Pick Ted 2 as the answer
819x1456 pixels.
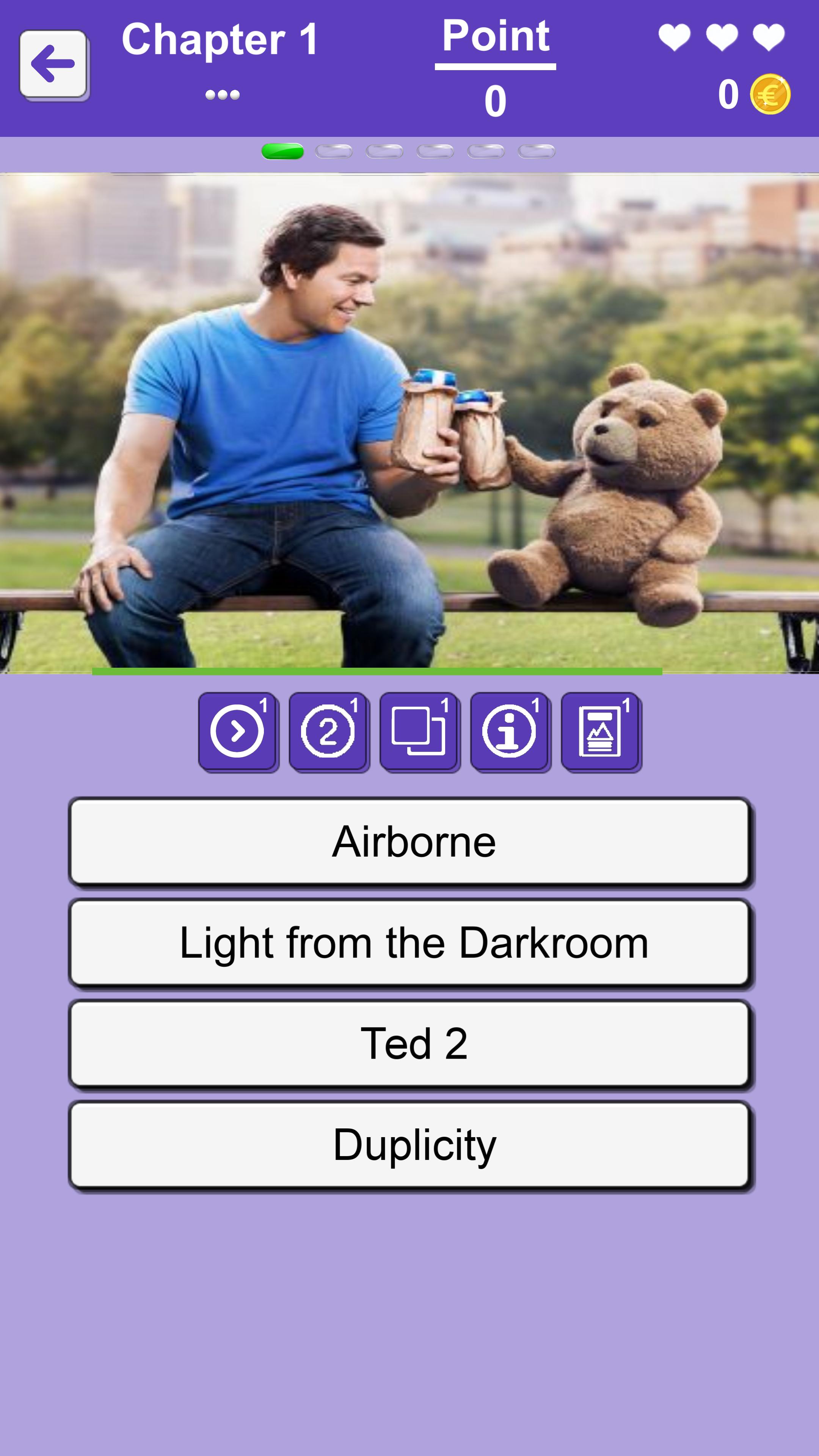[410, 1043]
